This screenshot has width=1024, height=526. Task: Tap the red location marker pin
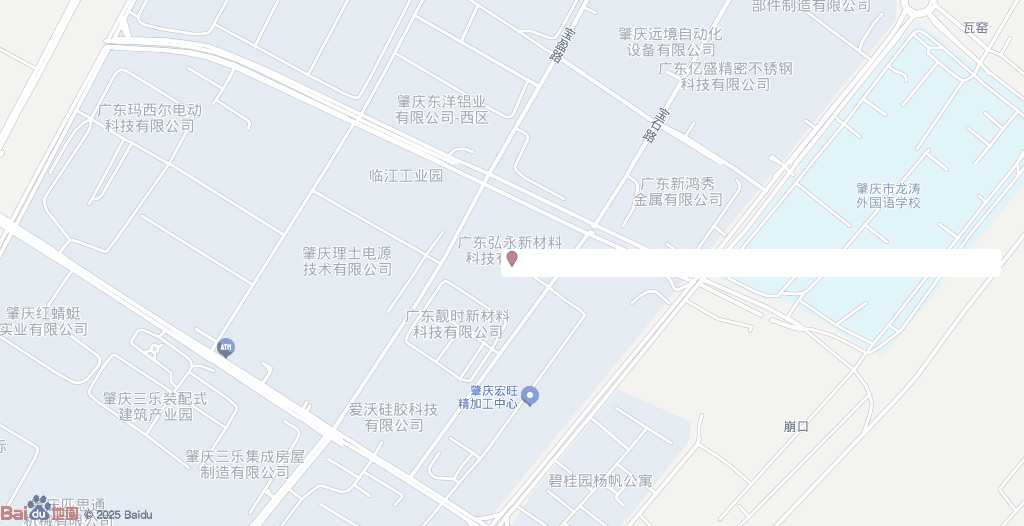512,259
